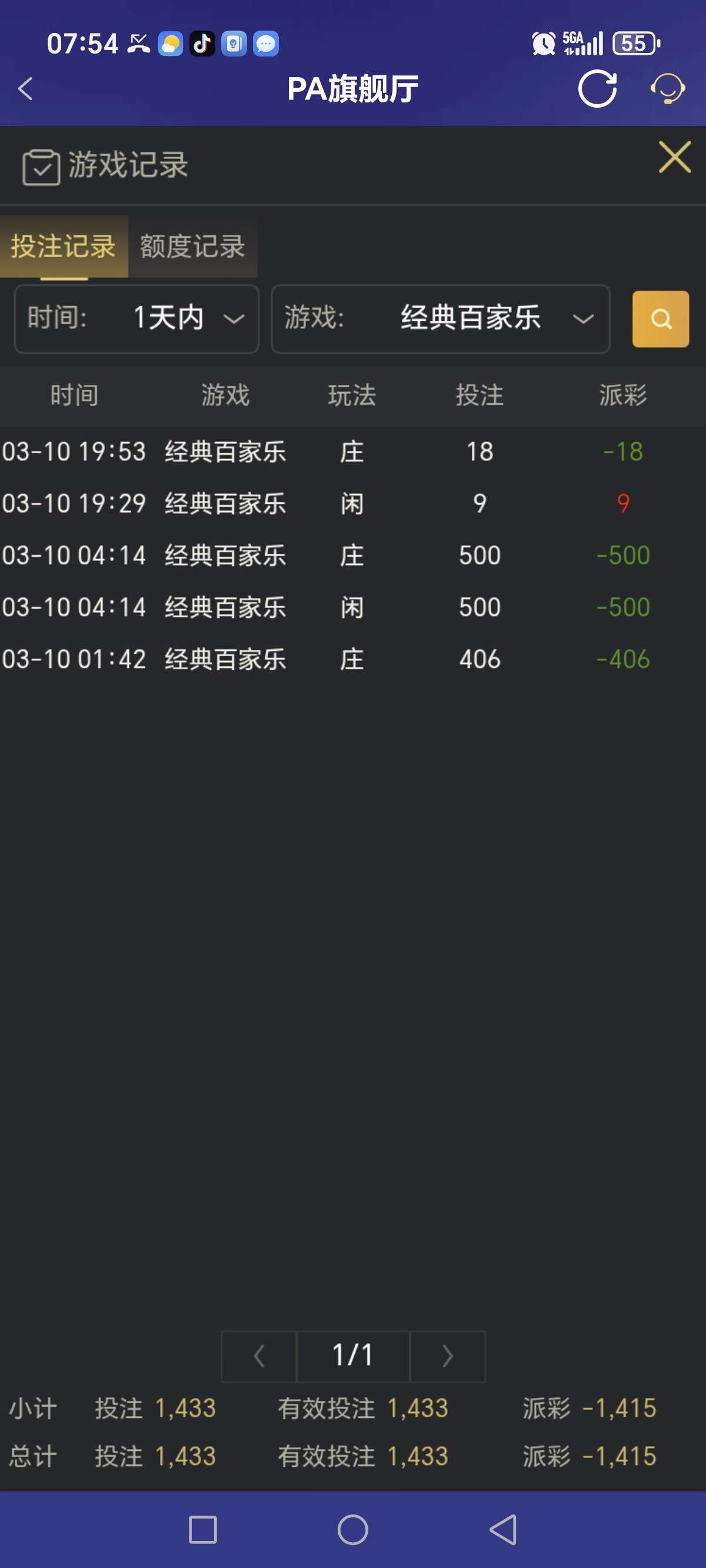Open customer service chat
Screen dimensions: 706x1568
(x=667, y=89)
